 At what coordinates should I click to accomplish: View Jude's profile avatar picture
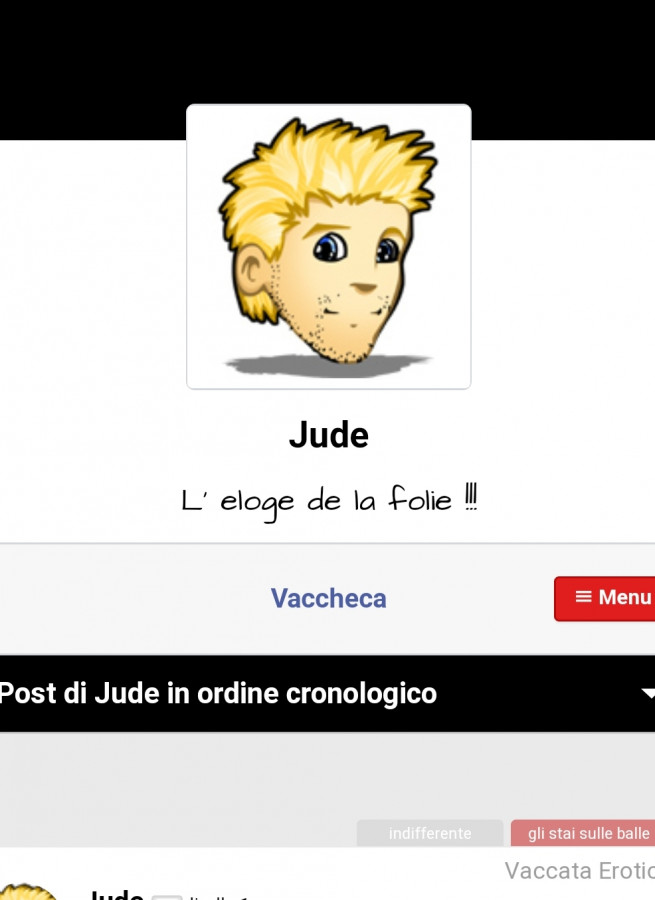point(328,246)
